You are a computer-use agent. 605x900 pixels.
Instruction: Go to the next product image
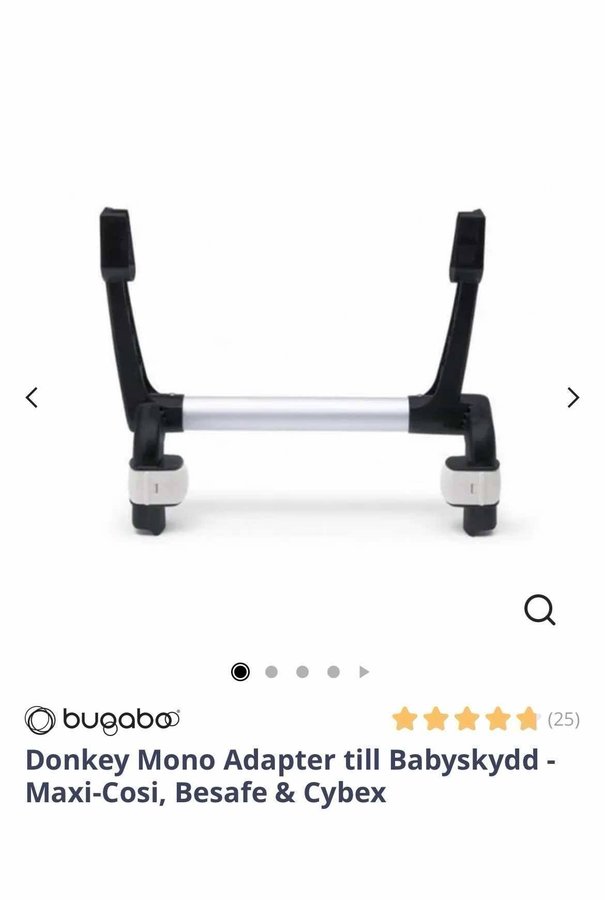573,398
